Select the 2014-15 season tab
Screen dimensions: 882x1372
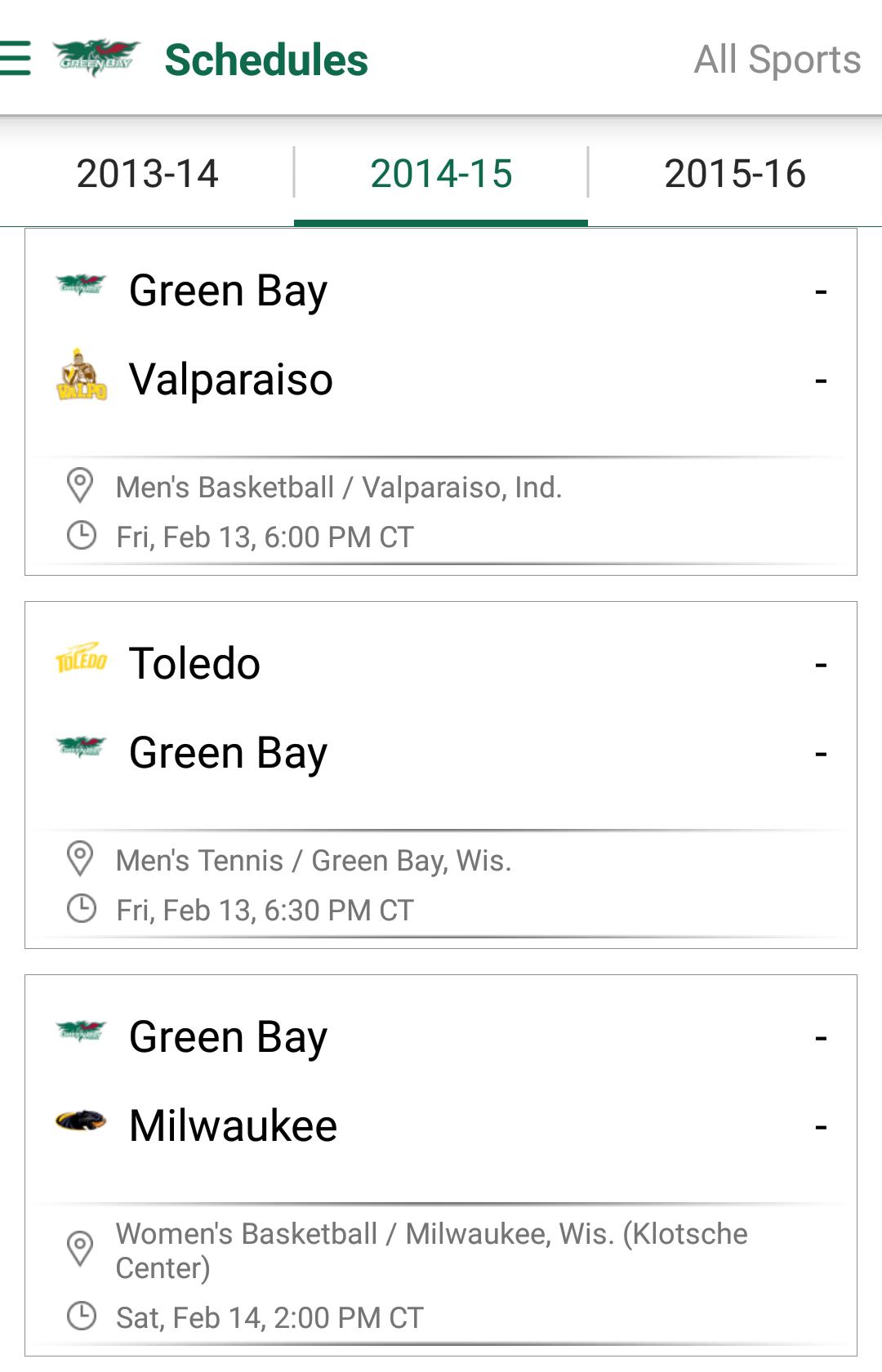click(441, 173)
